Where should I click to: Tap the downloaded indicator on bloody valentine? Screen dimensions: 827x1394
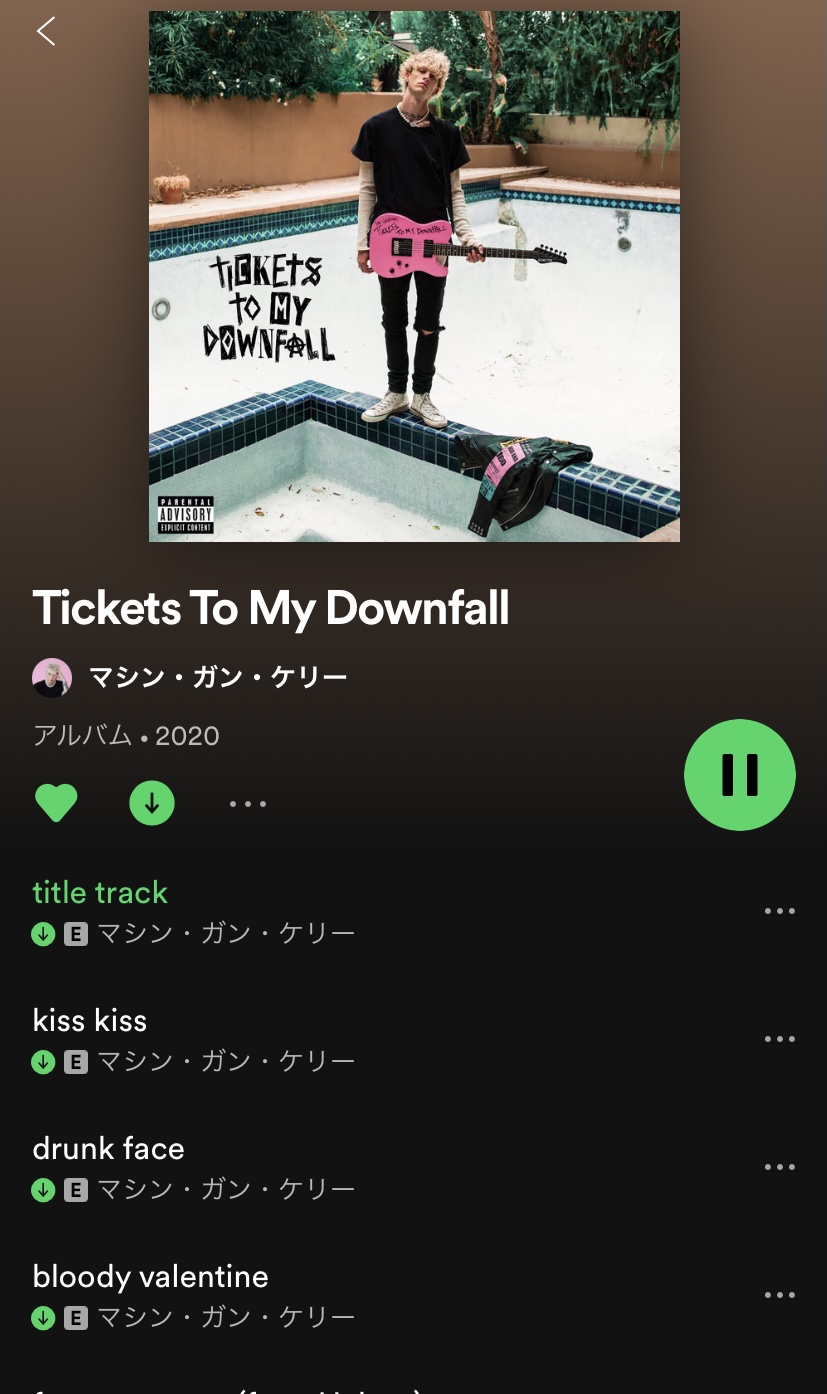point(43,1318)
